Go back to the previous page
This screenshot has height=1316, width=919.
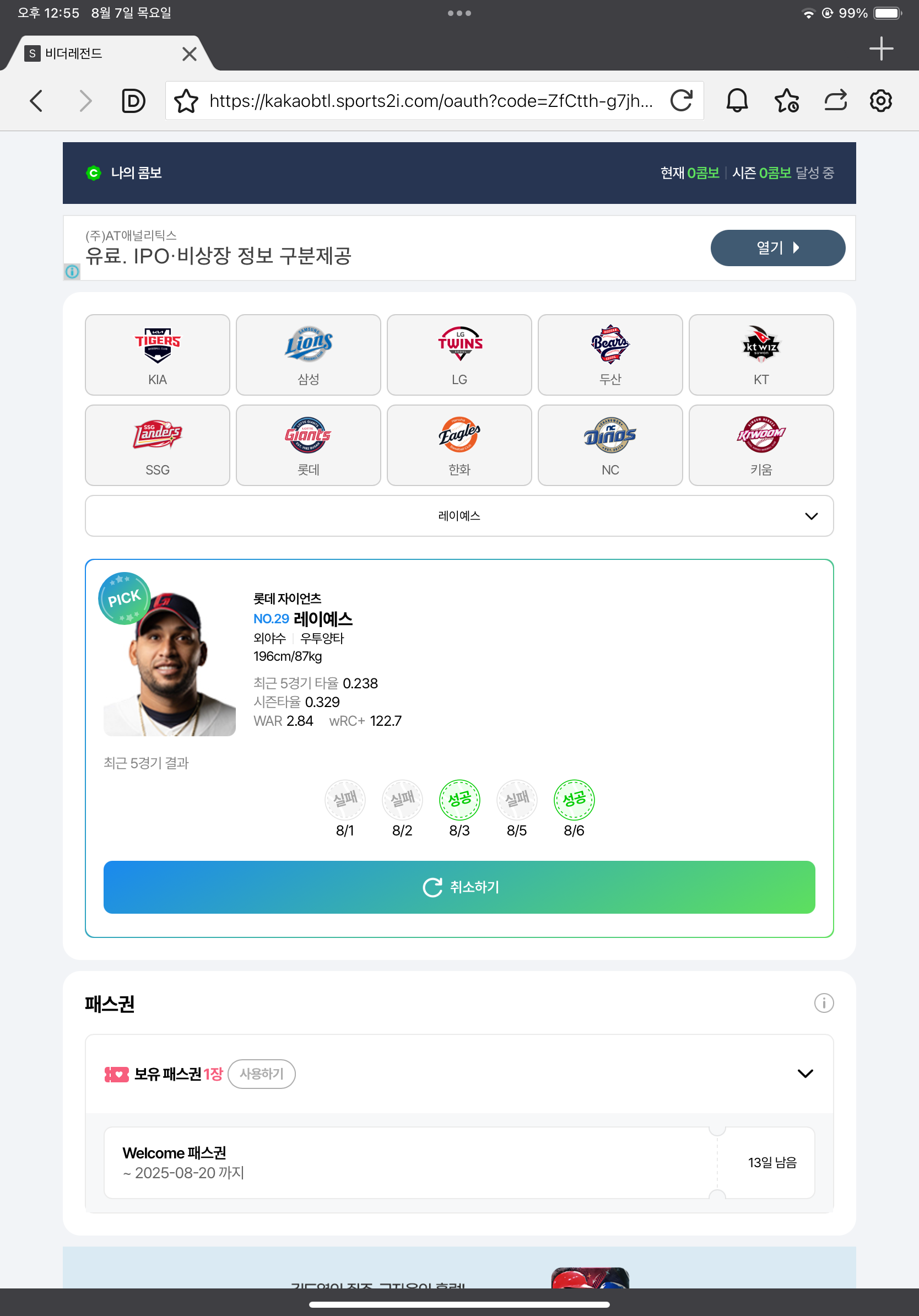click(36, 101)
